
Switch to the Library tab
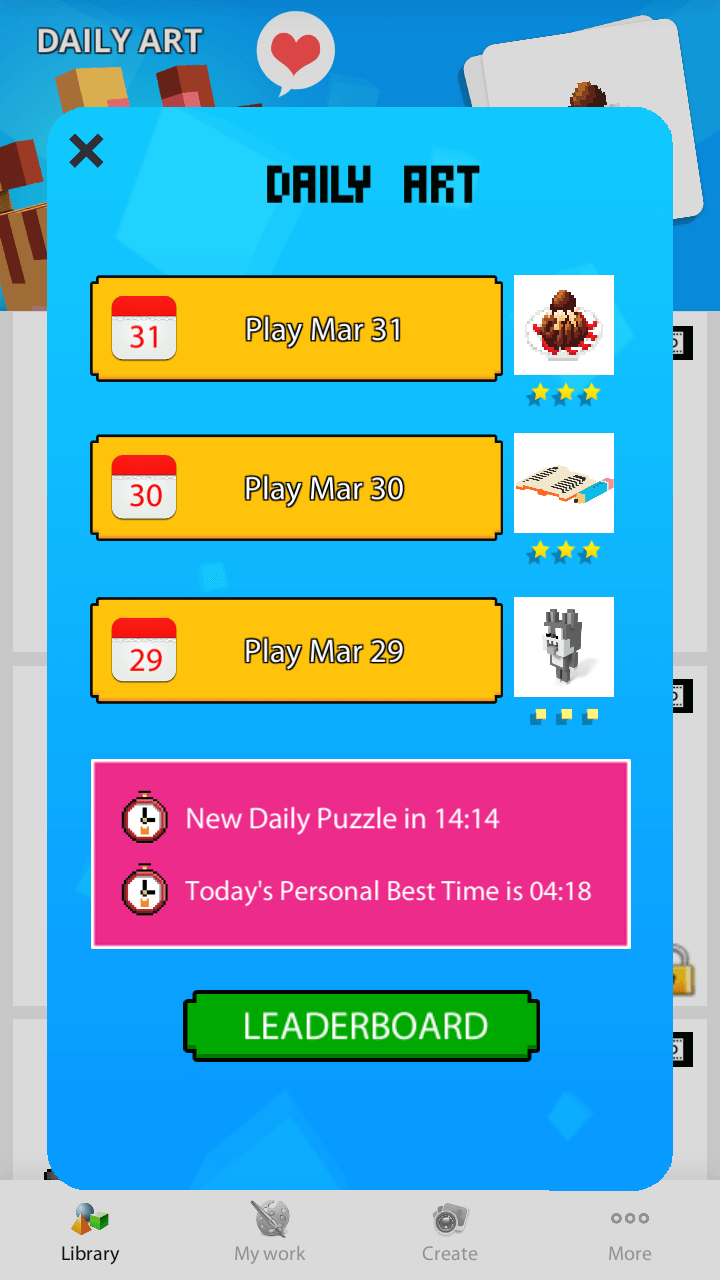[90, 1232]
